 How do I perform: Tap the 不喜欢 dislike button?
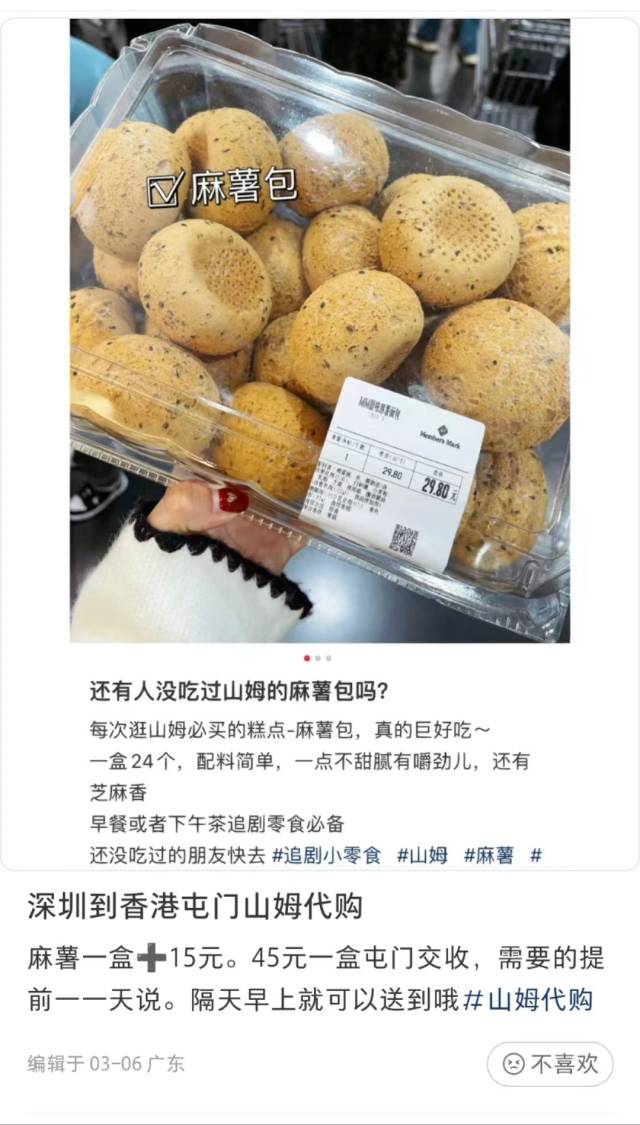point(550,1064)
